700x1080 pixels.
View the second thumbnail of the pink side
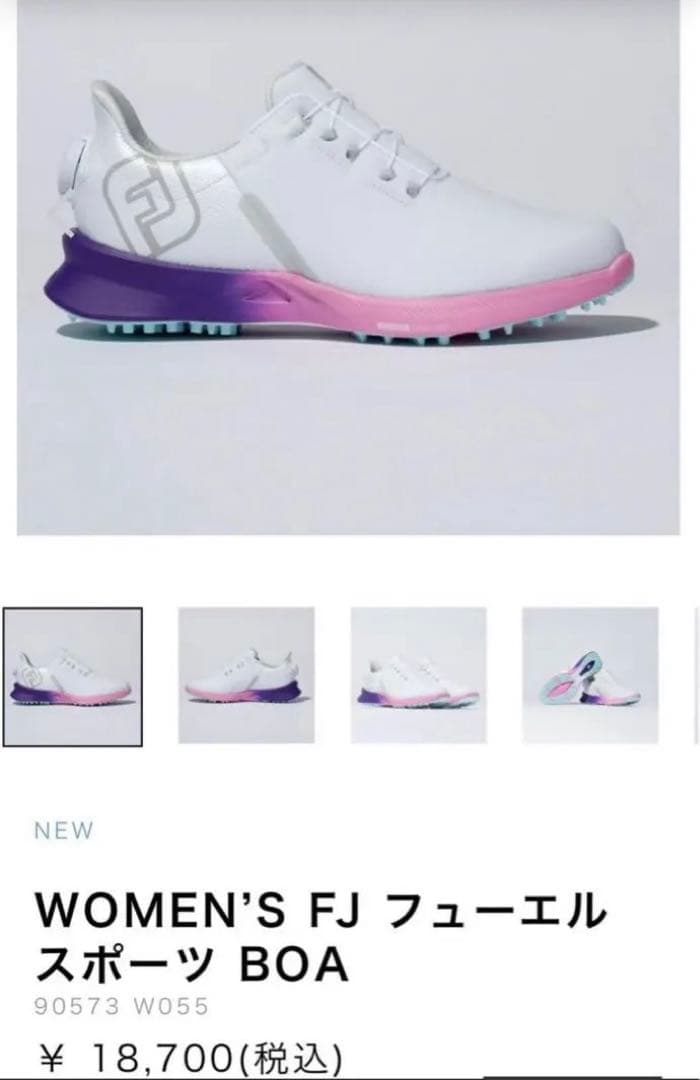point(246,676)
